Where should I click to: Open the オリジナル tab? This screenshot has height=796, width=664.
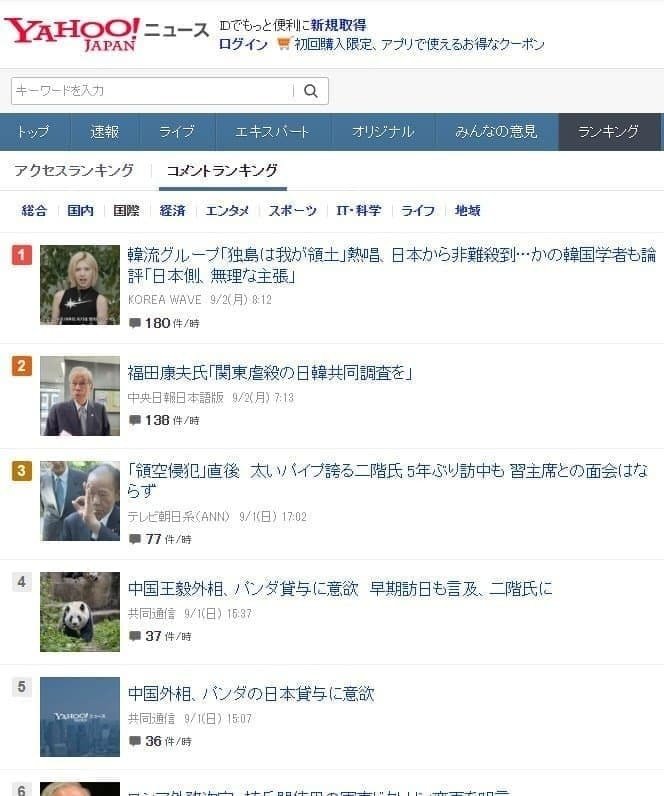pos(382,132)
